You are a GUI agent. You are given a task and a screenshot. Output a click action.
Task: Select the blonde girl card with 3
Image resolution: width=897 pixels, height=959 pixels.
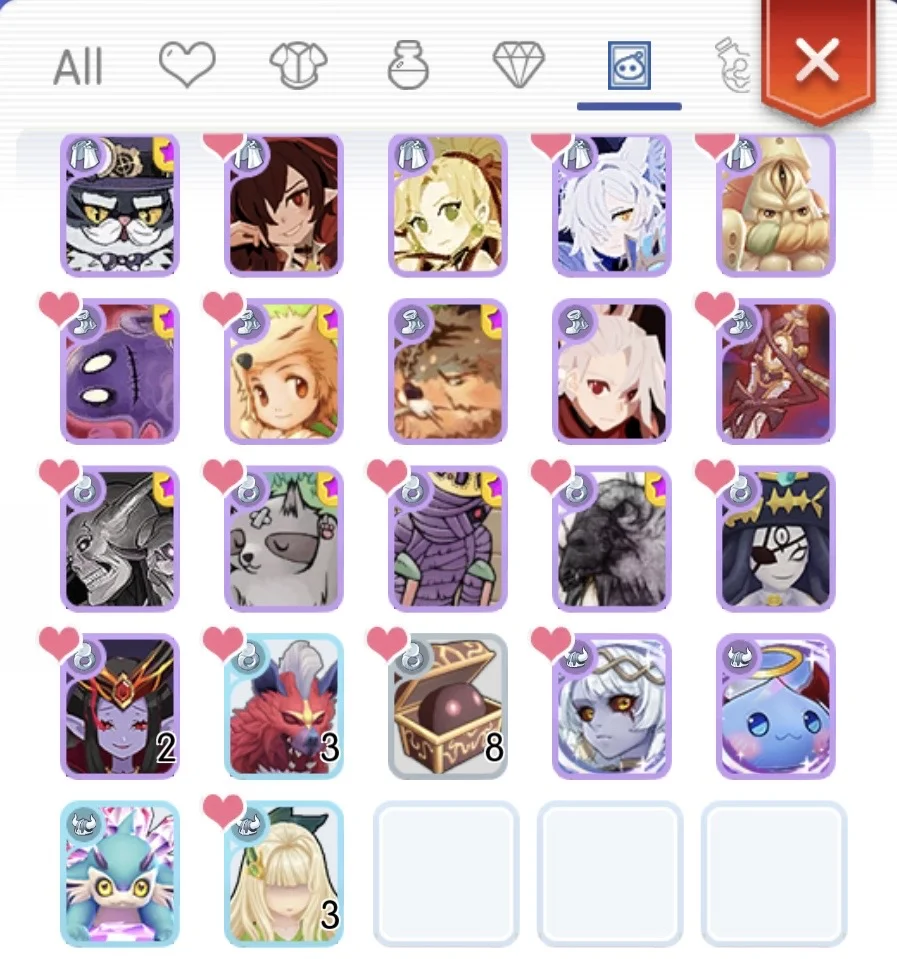click(x=284, y=874)
